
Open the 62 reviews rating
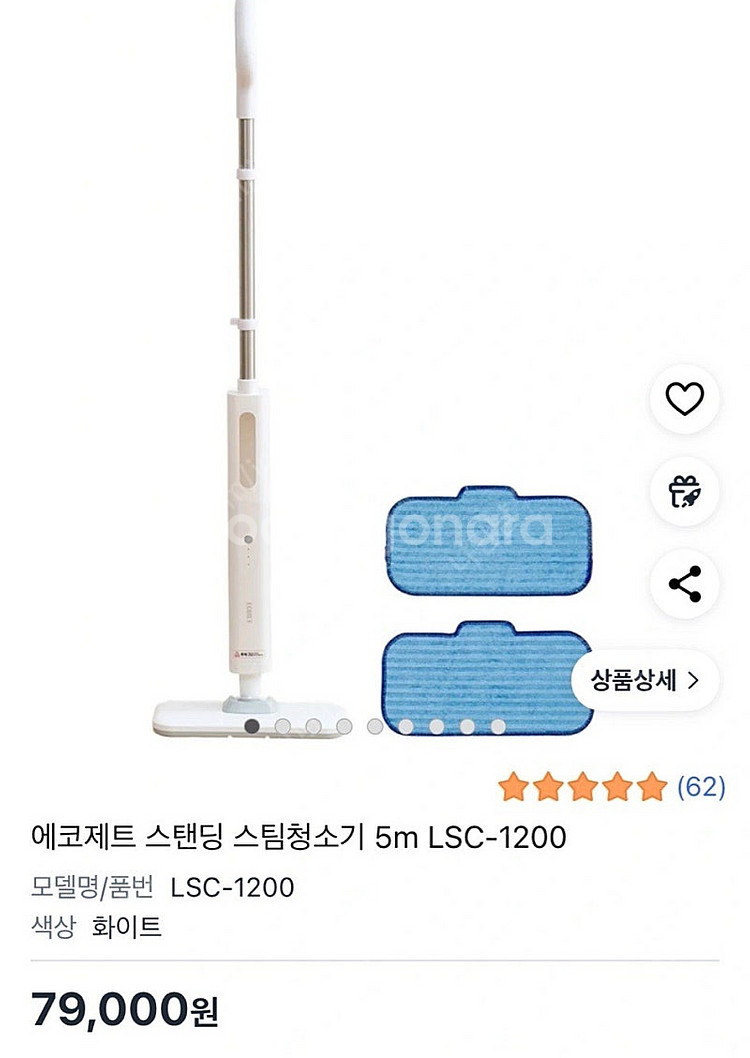point(612,787)
